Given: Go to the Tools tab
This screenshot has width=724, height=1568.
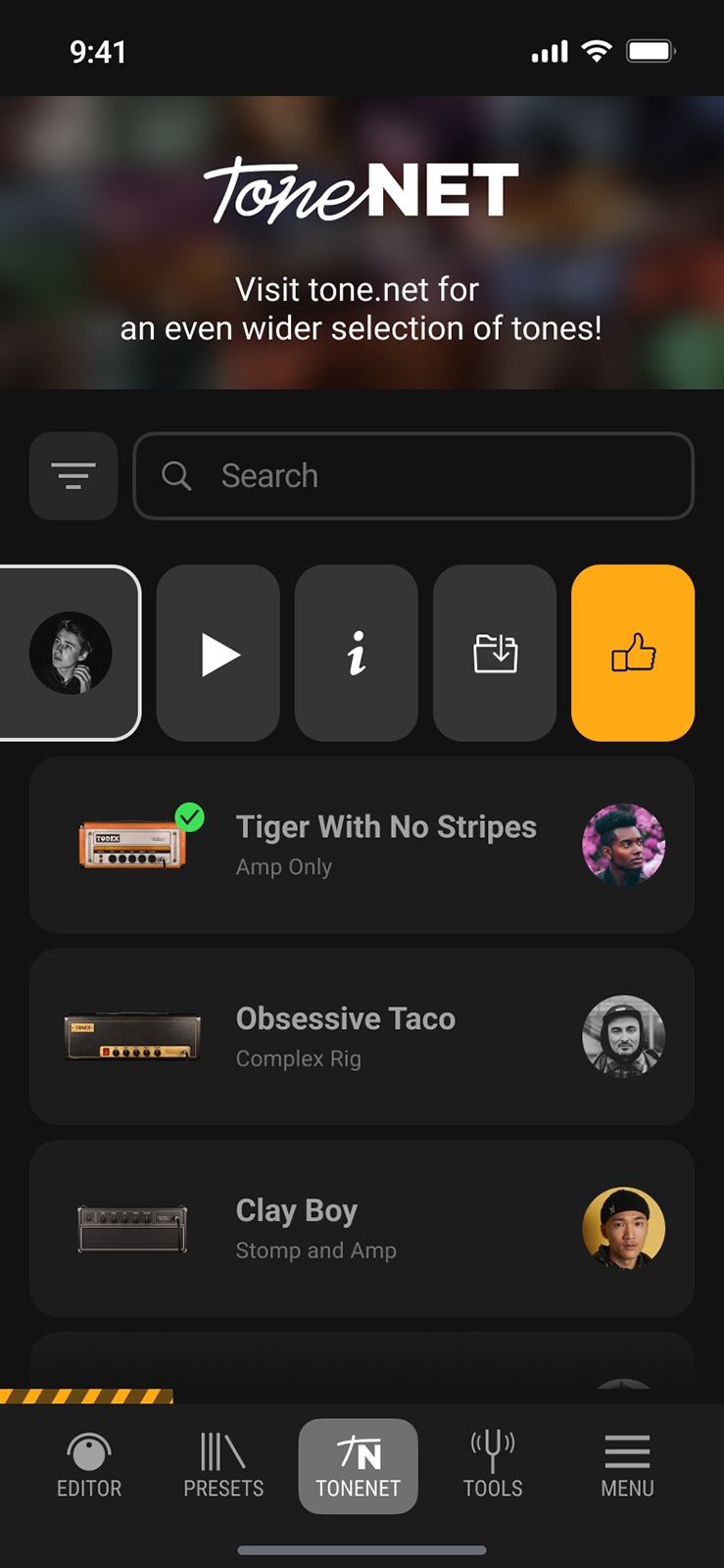Looking at the screenshot, I should coord(493,1466).
